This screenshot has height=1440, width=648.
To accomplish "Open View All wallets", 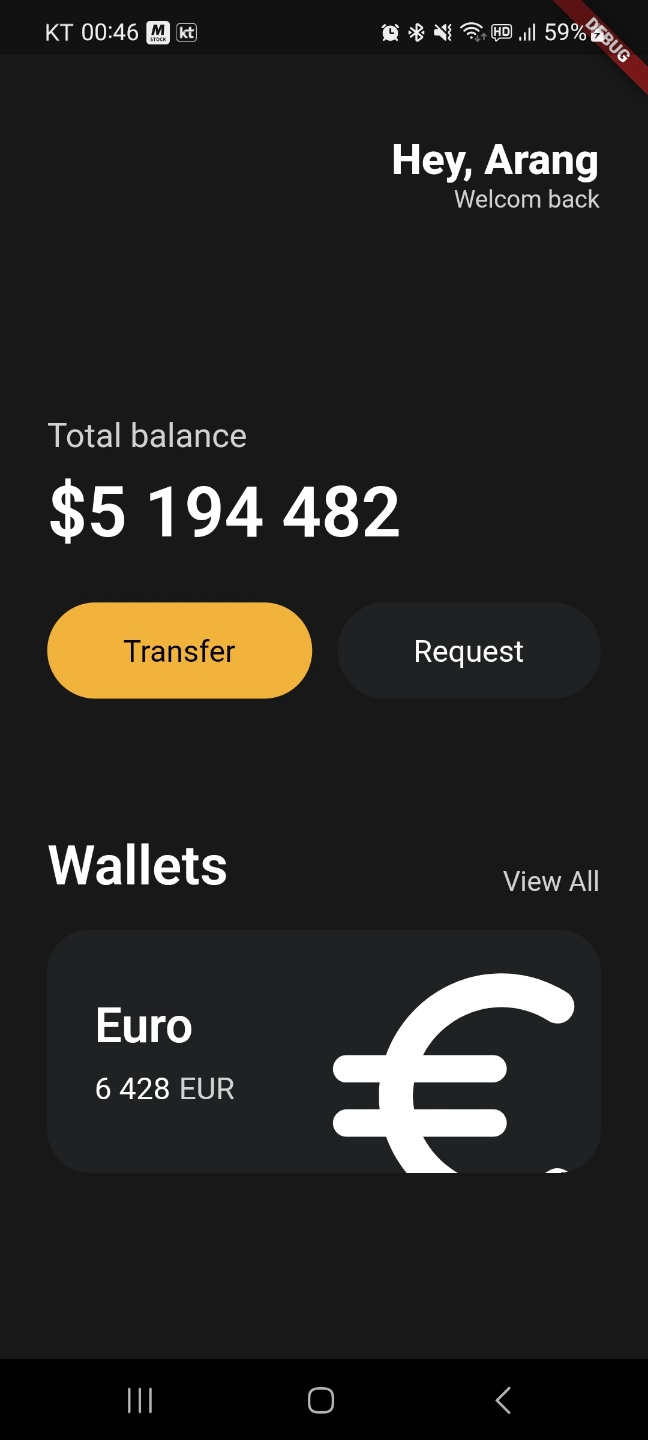I will [551, 881].
